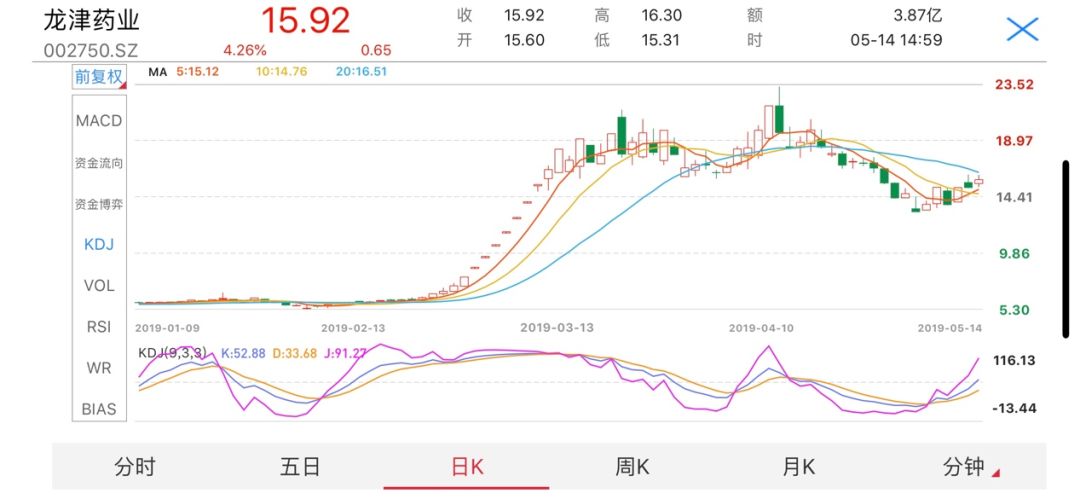Close the landscape chart view

point(1022,28)
